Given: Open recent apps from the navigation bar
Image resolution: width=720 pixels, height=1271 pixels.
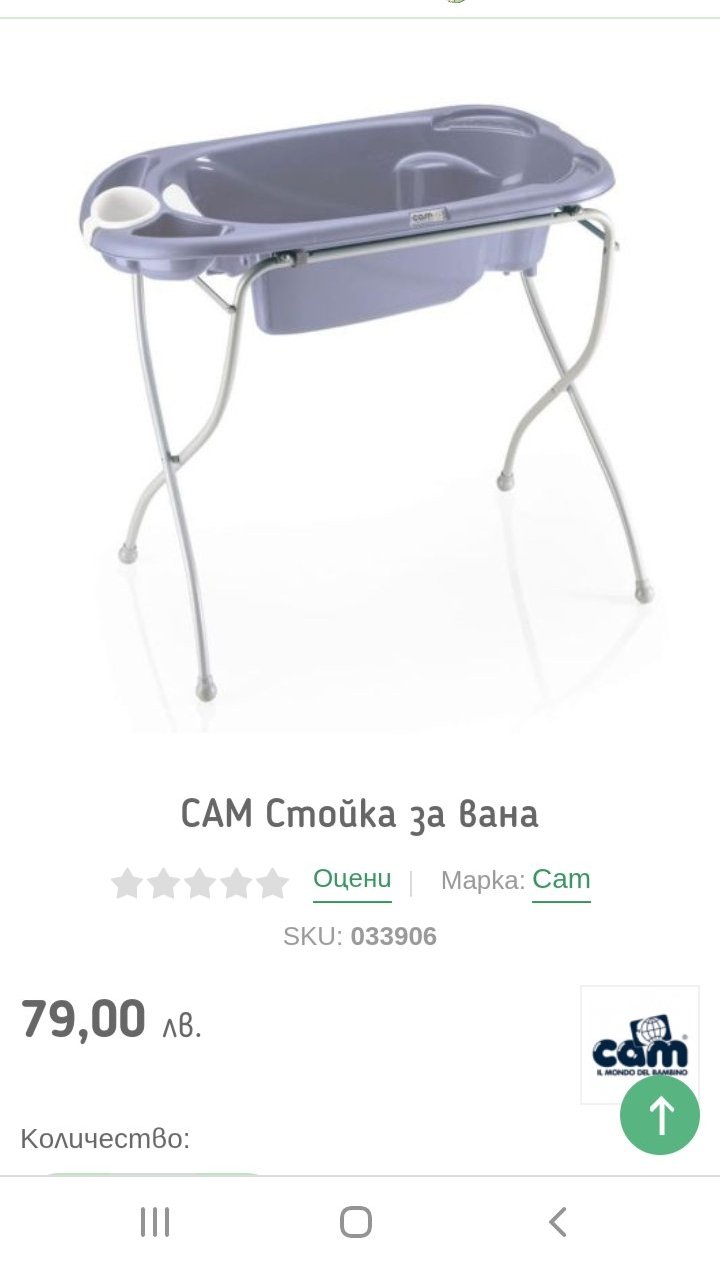Looking at the screenshot, I should [x=155, y=1222].
